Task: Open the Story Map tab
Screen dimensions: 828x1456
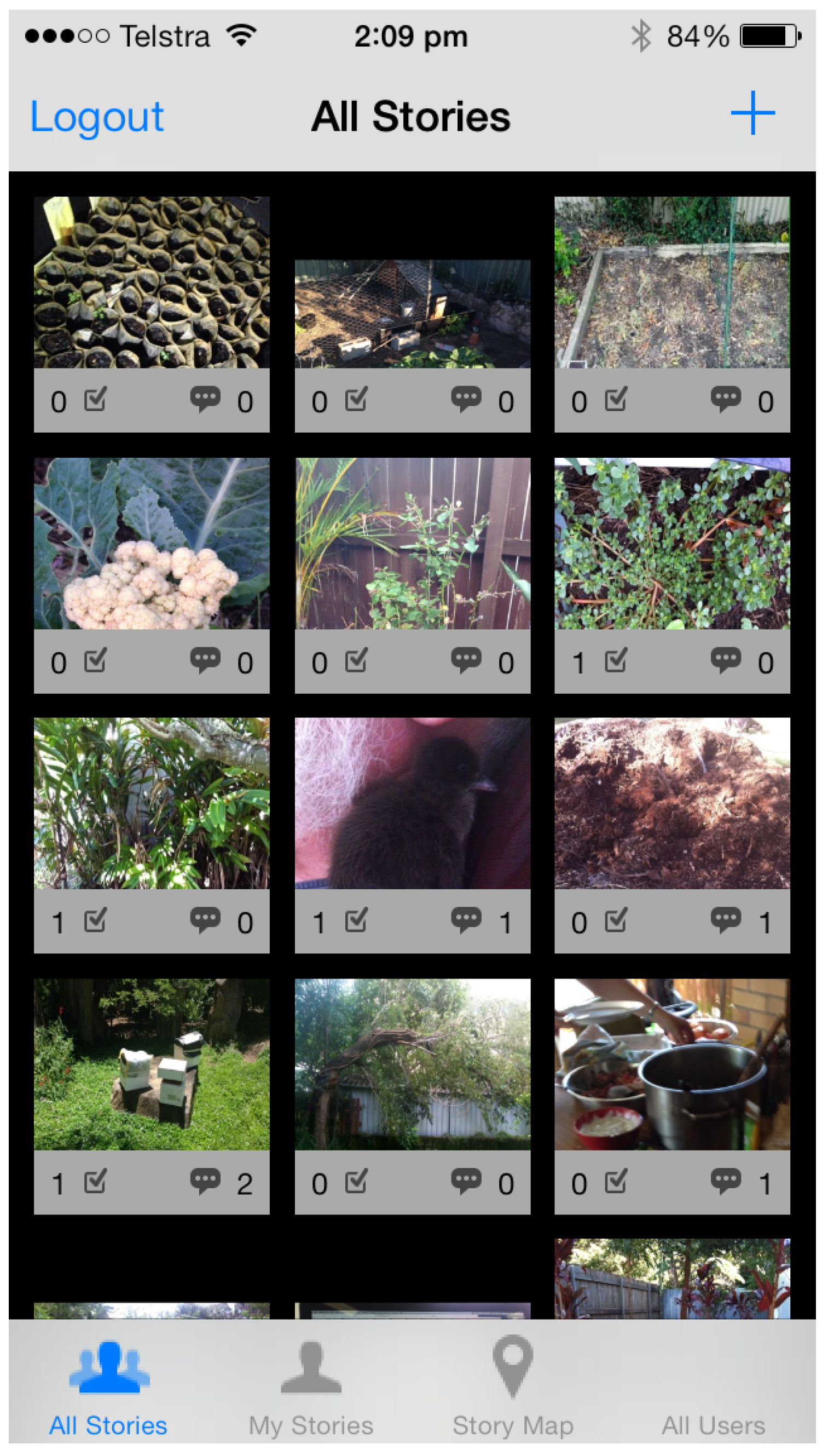Action: (x=512, y=1384)
